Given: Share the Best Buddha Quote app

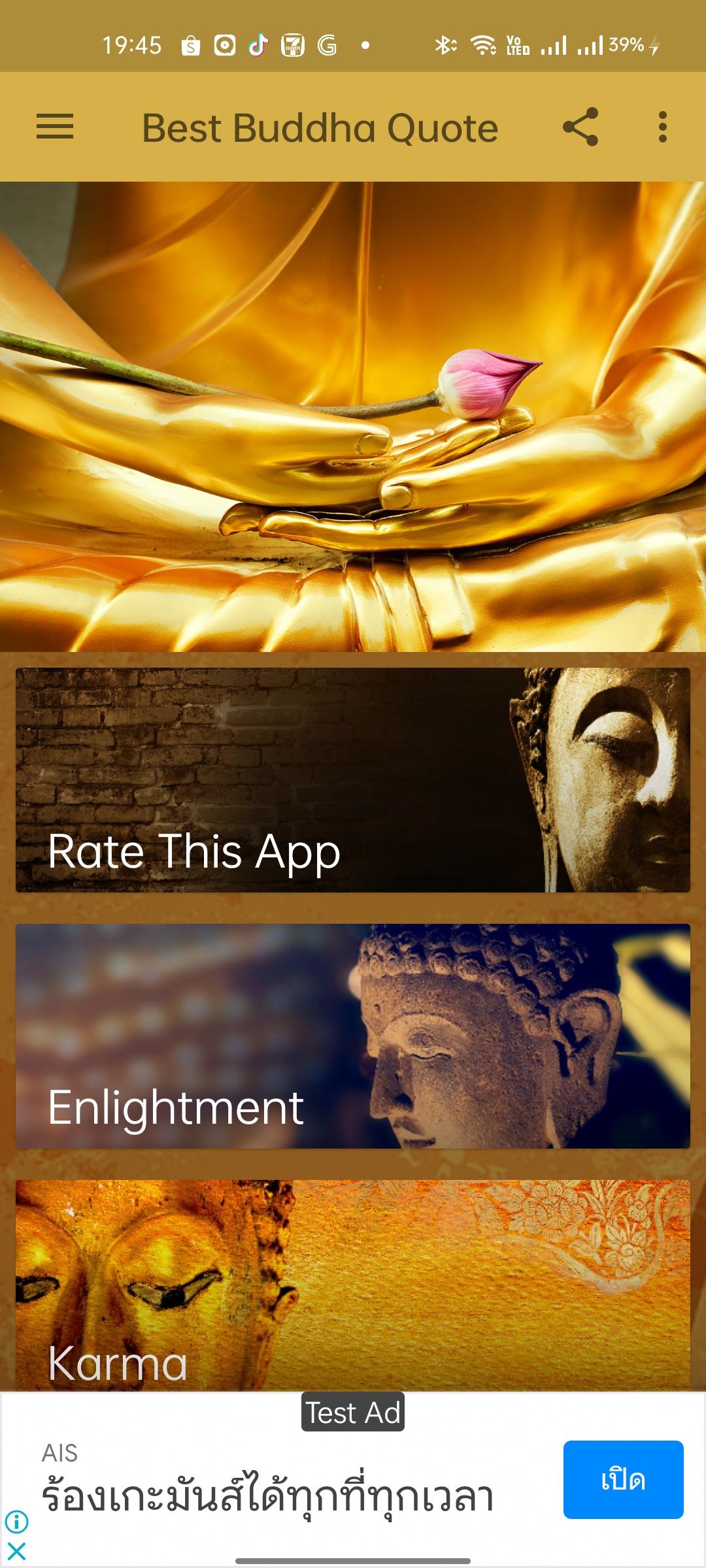Looking at the screenshot, I should pos(580,127).
